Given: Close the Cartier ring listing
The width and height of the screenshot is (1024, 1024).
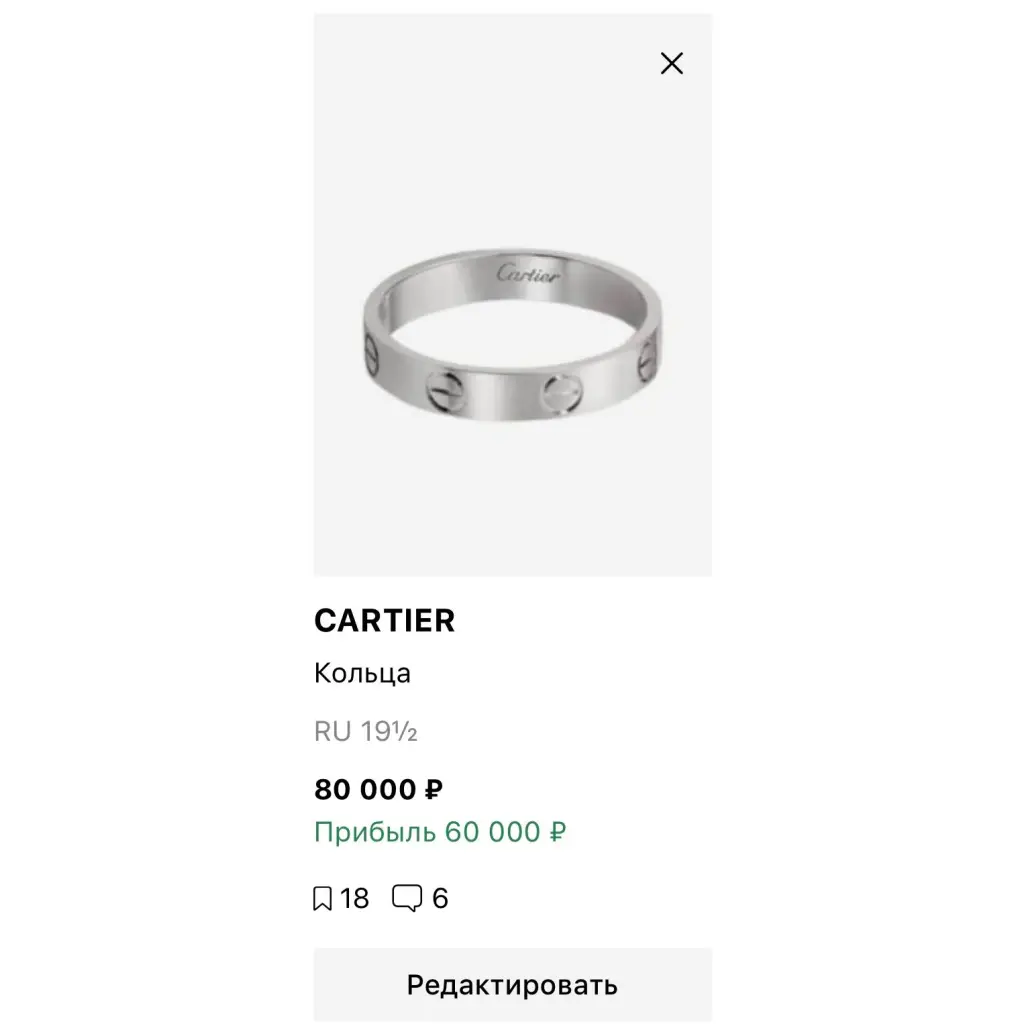Looking at the screenshot, I should point(672,64).
